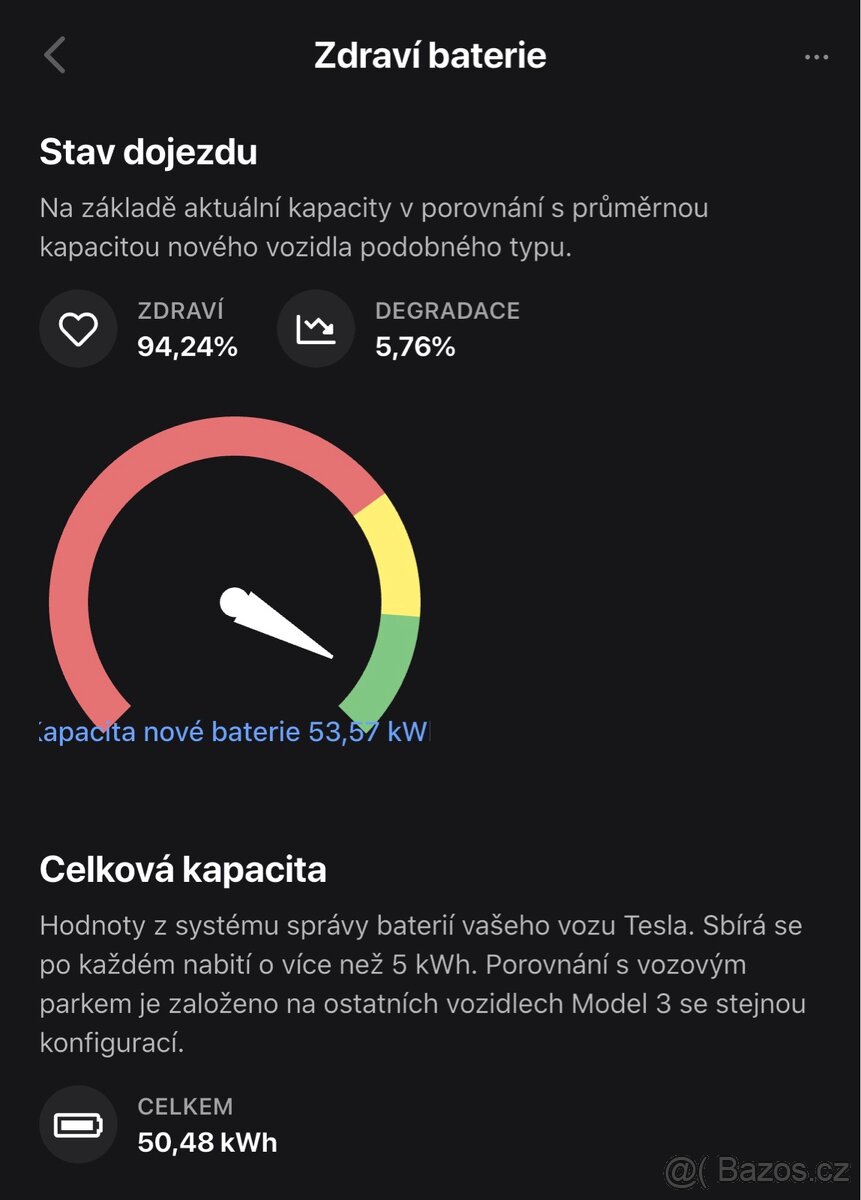Open the Zdraví baterie title menu
This screenshot has width=861, height=1200.
pyautogui.click(x=430, y=56)
